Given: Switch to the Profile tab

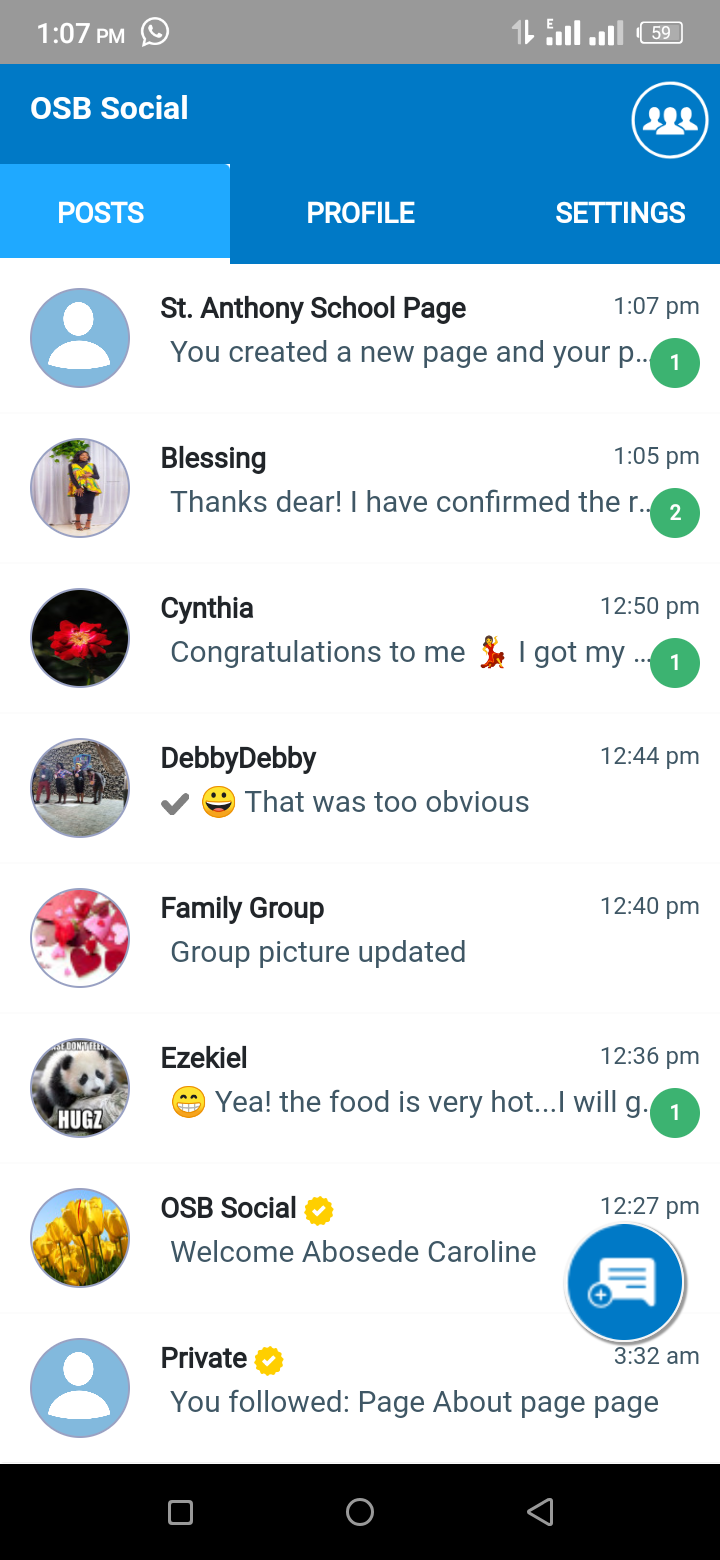Looking at the screenshot, I should (360, 213).
